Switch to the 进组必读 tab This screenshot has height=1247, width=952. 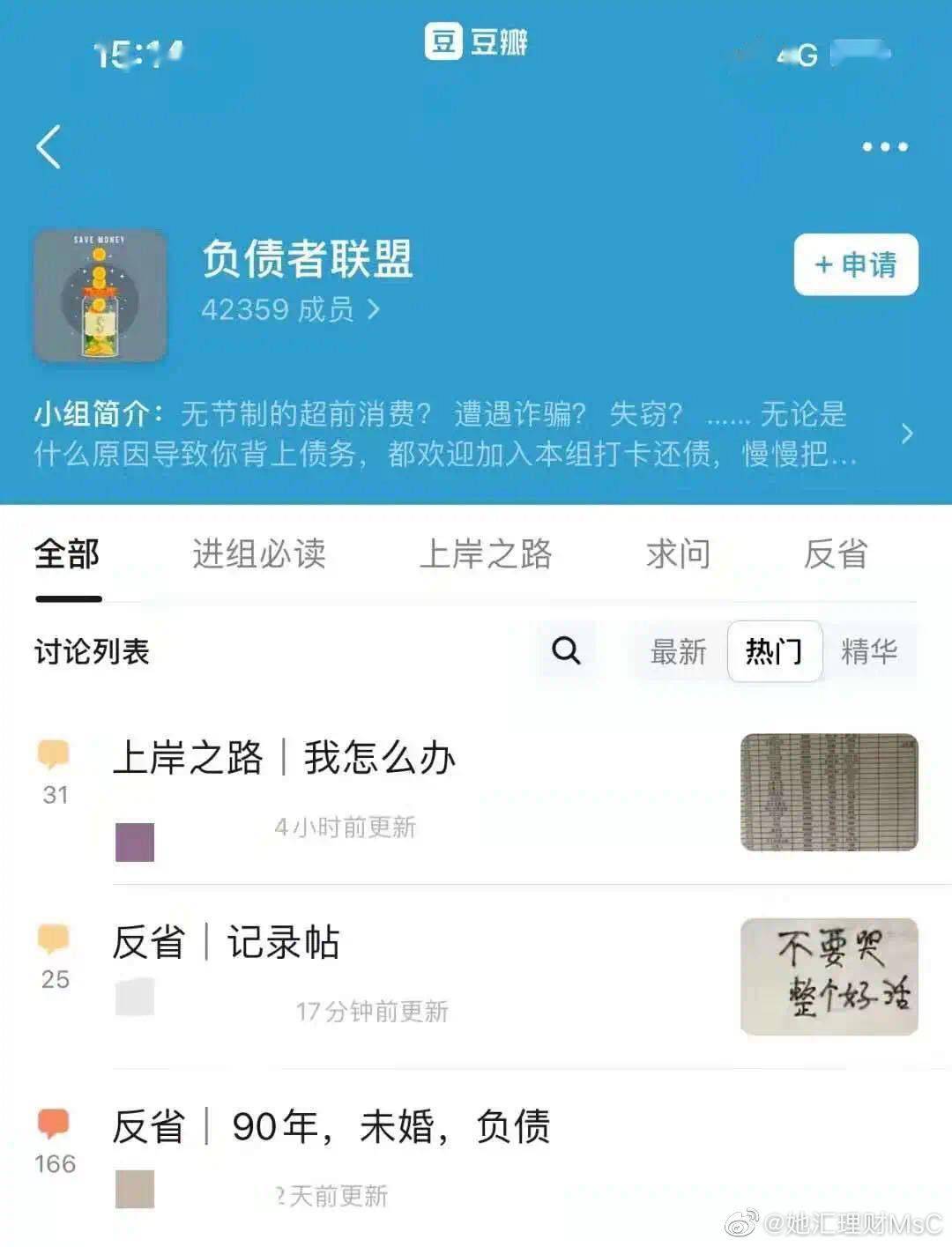click(259, 554)
